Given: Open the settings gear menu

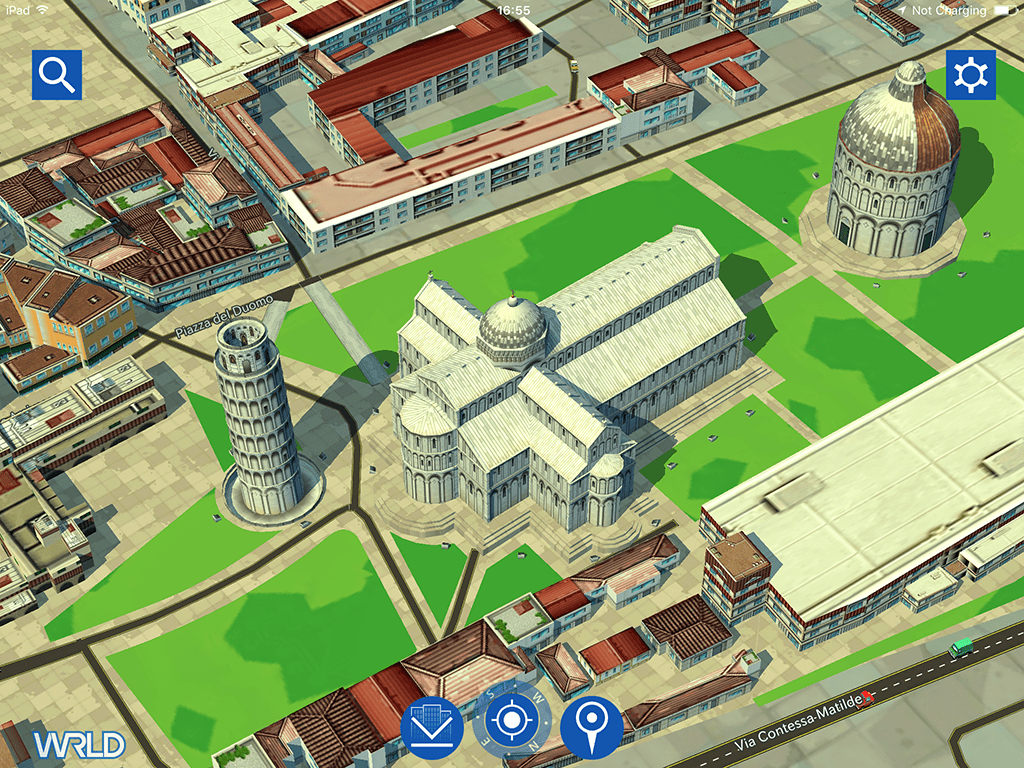Looking at the screenshot, I should point(970,75).
